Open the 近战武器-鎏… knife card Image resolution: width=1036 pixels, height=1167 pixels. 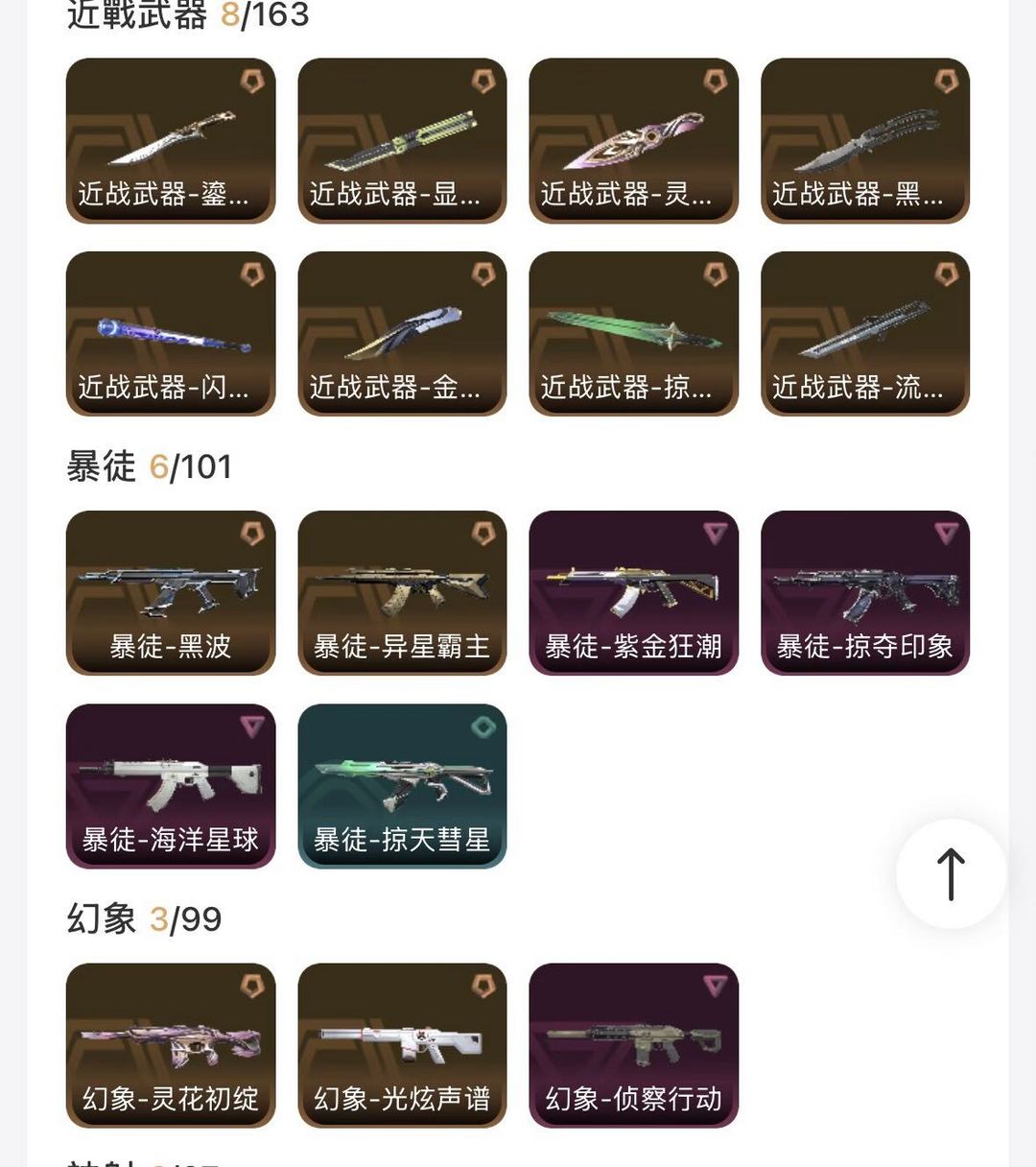[x=171, y=141]
